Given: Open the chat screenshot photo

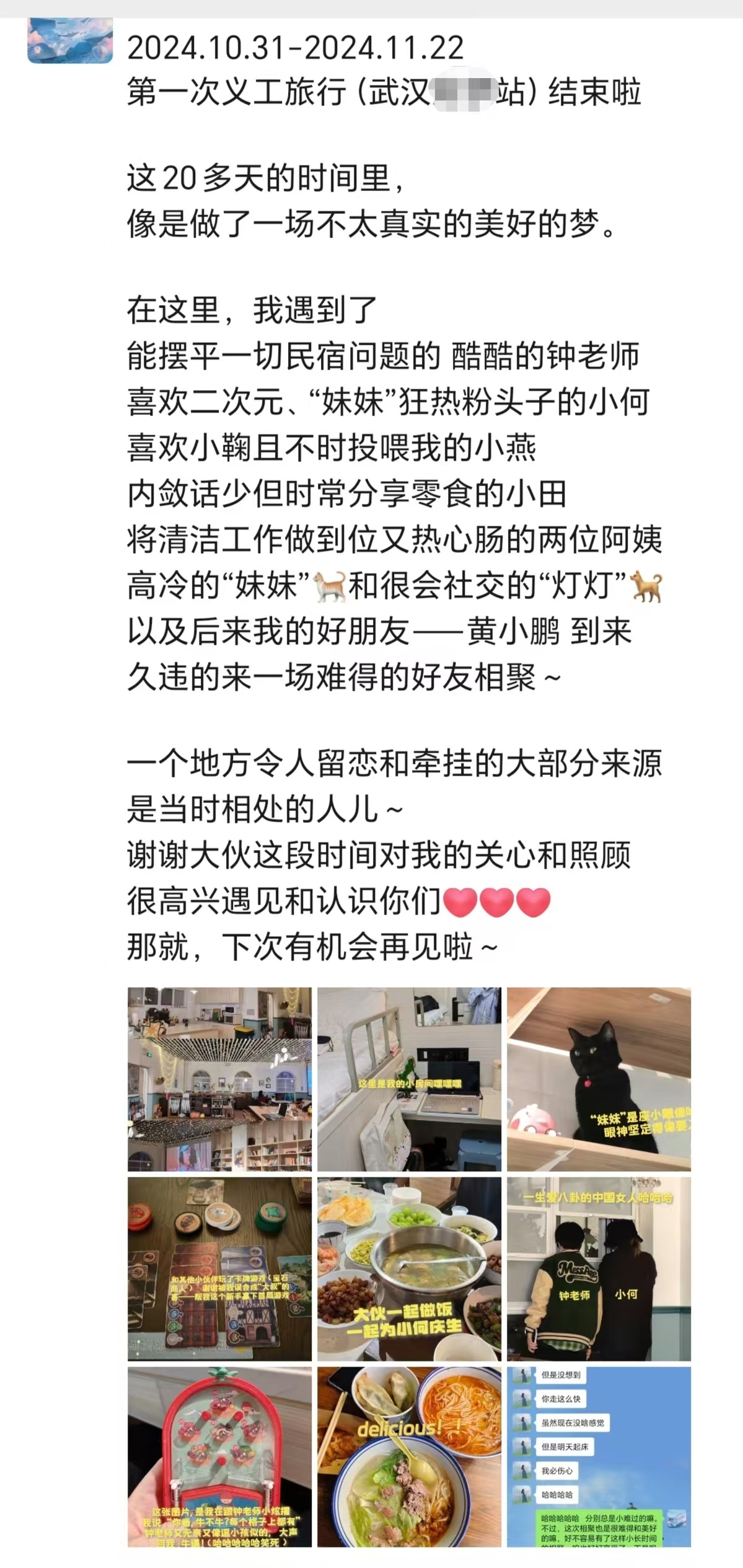Looking at the screenshot, I should pyautogui.click(x=599, y=1457).
